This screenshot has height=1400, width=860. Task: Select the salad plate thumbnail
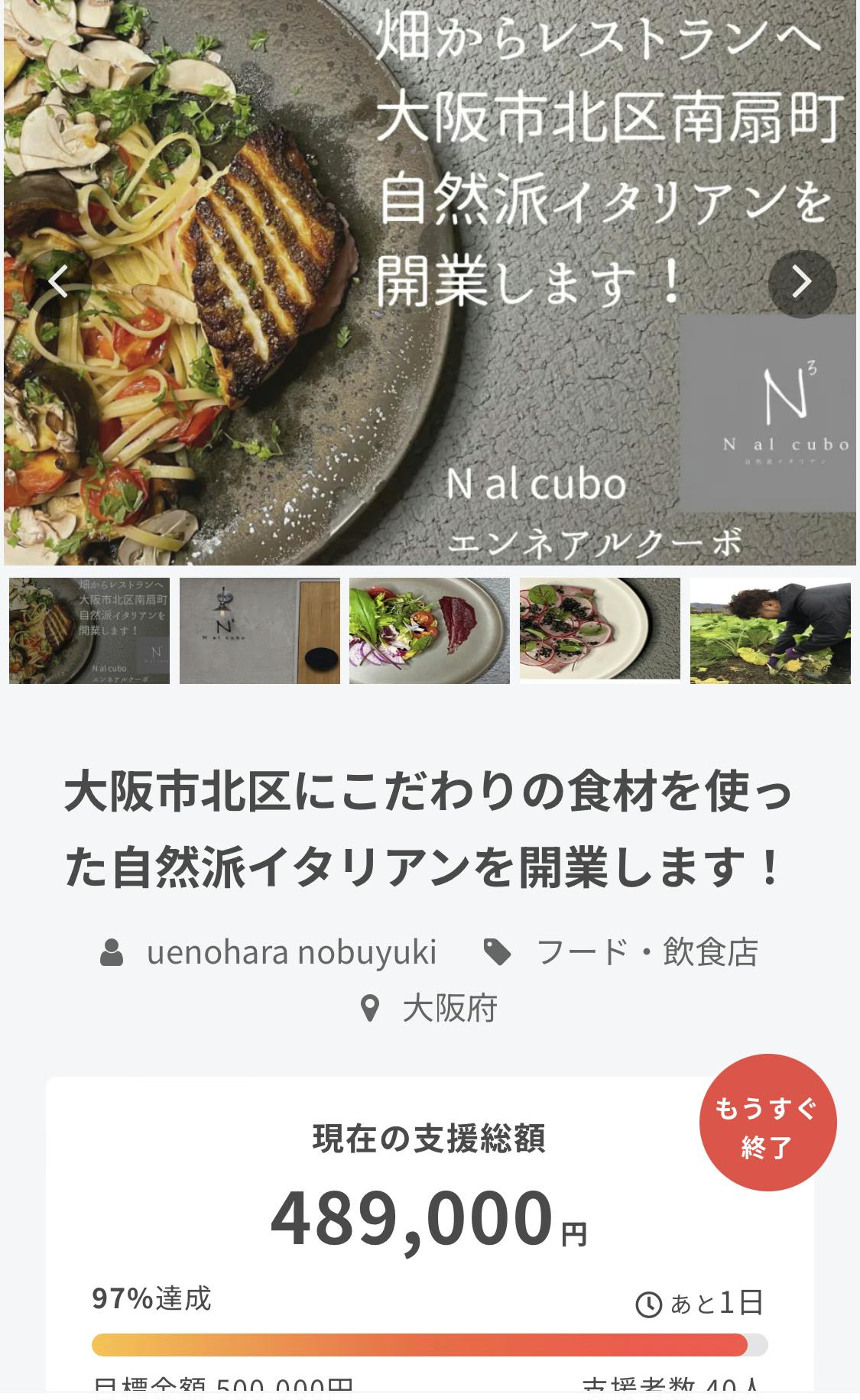pos(430,630)
